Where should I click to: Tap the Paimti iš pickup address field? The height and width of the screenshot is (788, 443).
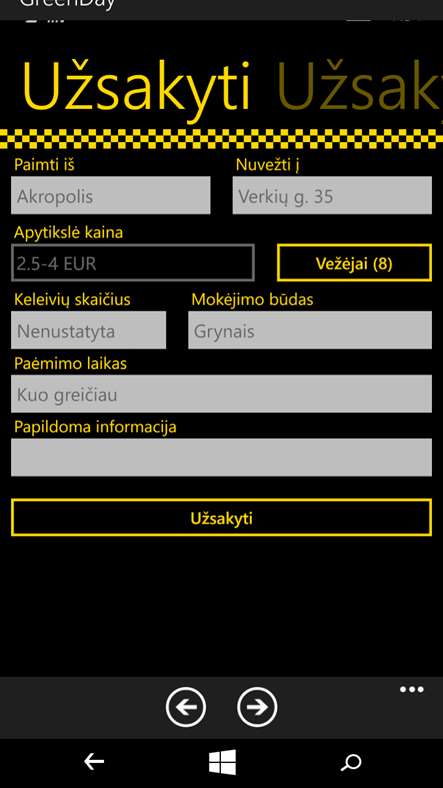[110, 195]
